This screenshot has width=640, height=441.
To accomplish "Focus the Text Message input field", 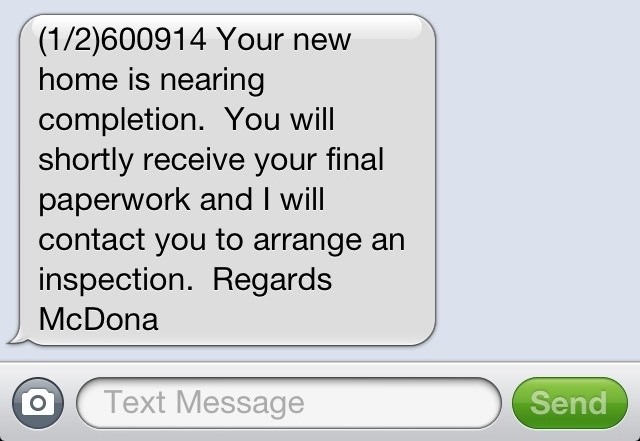I will tap(288, 403).
